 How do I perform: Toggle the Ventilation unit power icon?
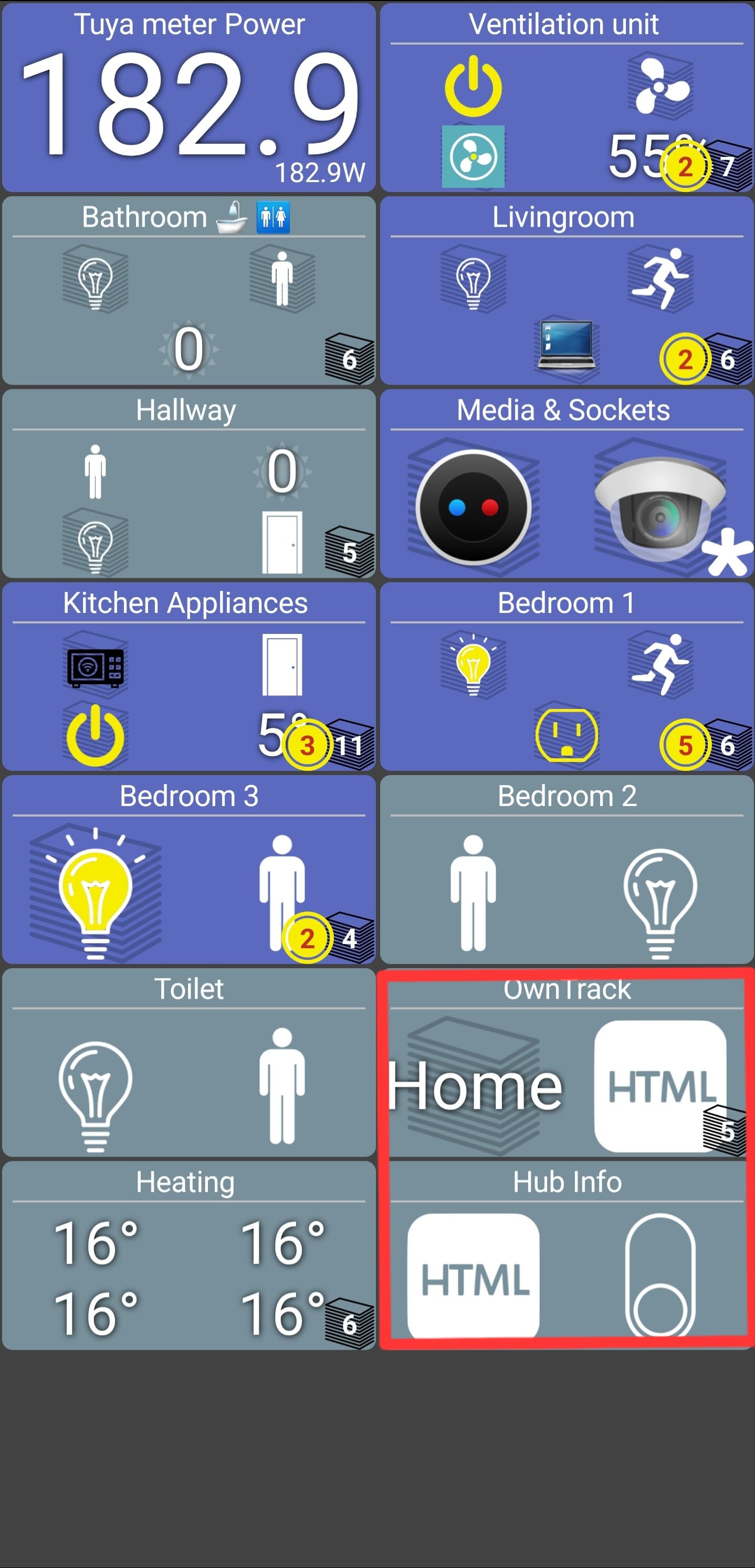[473, 87]
